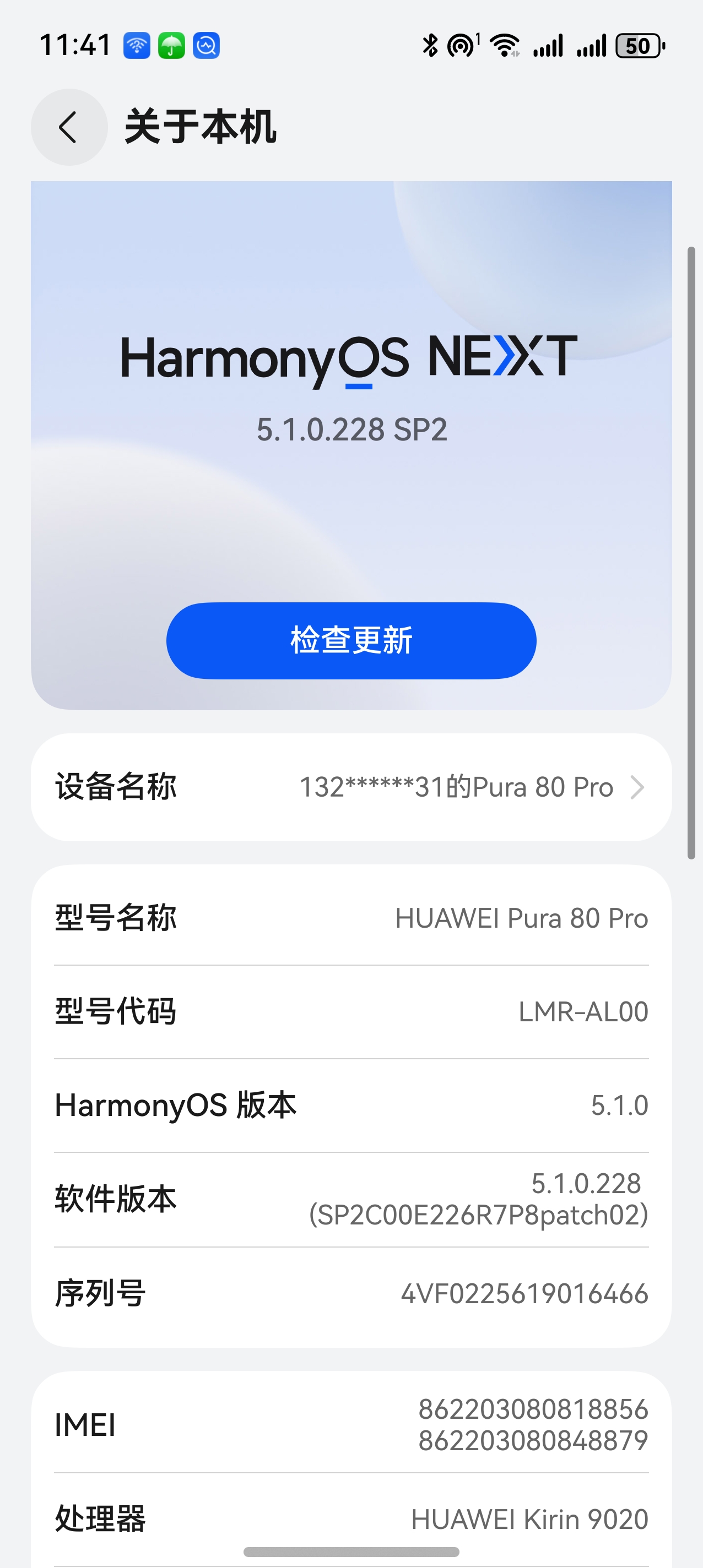Select the 型号名称 HUAWEI Pura 80 Pro row
Viewport: 703px width, 1568px height.
point(351,918)
